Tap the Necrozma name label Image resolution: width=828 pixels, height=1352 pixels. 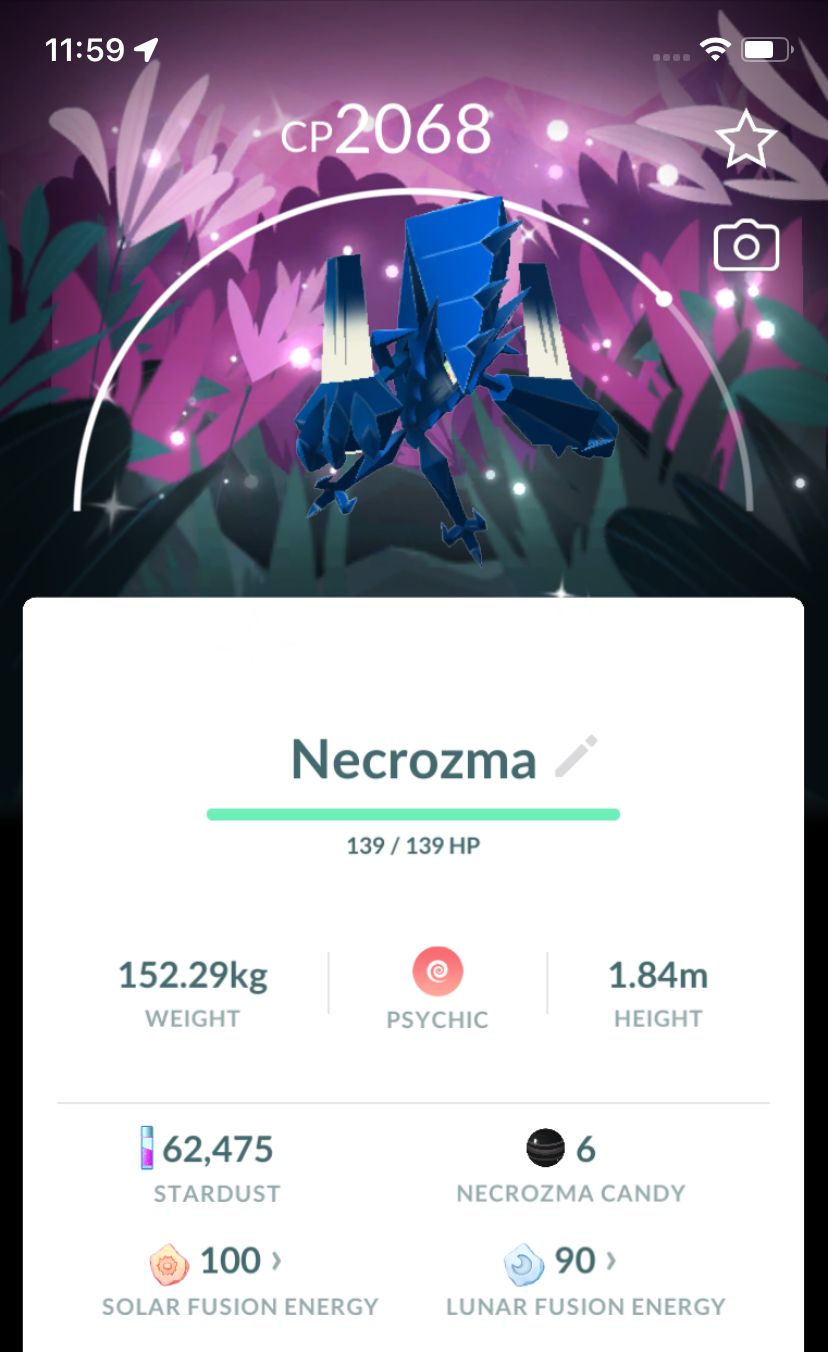click(x=414, y=760)
